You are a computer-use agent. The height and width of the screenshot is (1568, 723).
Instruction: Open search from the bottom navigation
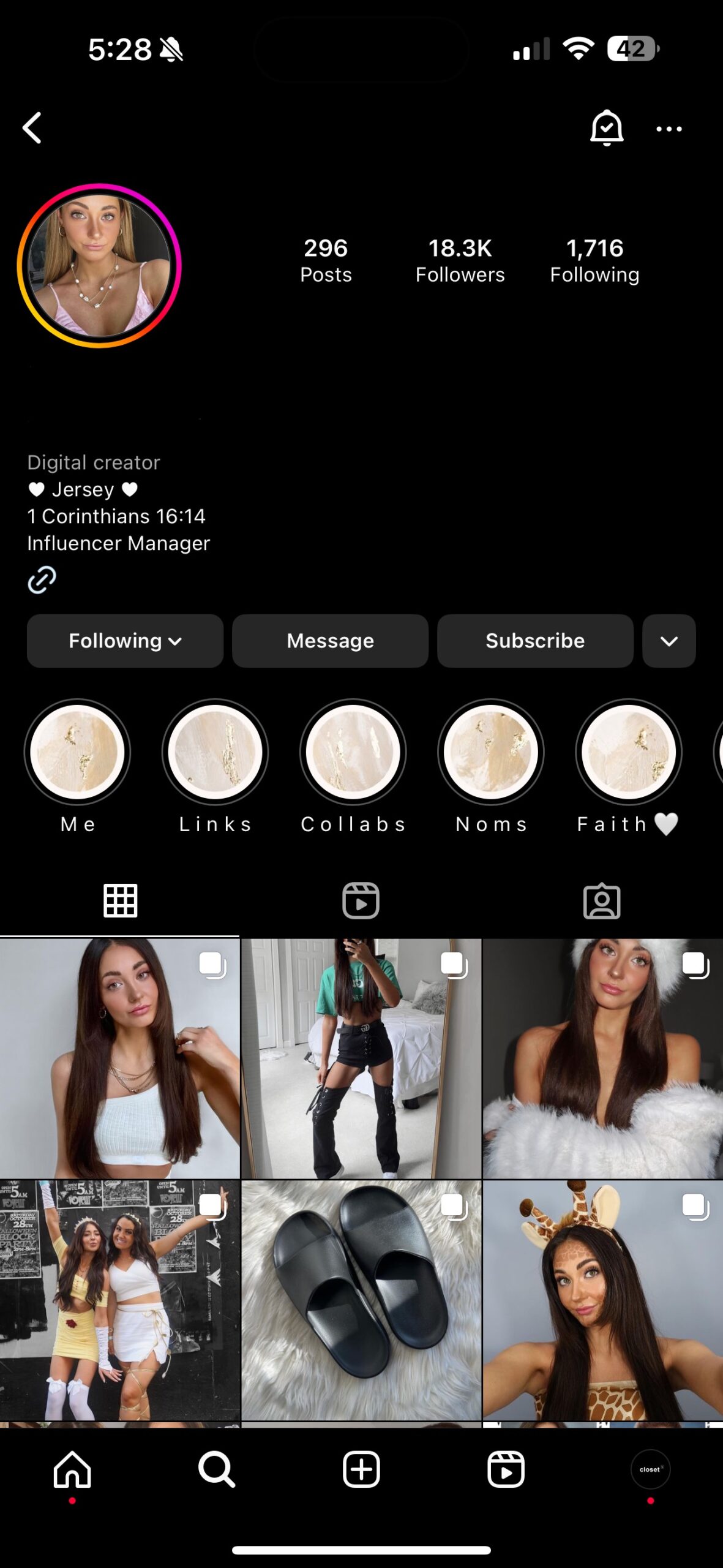(217, 1469)
